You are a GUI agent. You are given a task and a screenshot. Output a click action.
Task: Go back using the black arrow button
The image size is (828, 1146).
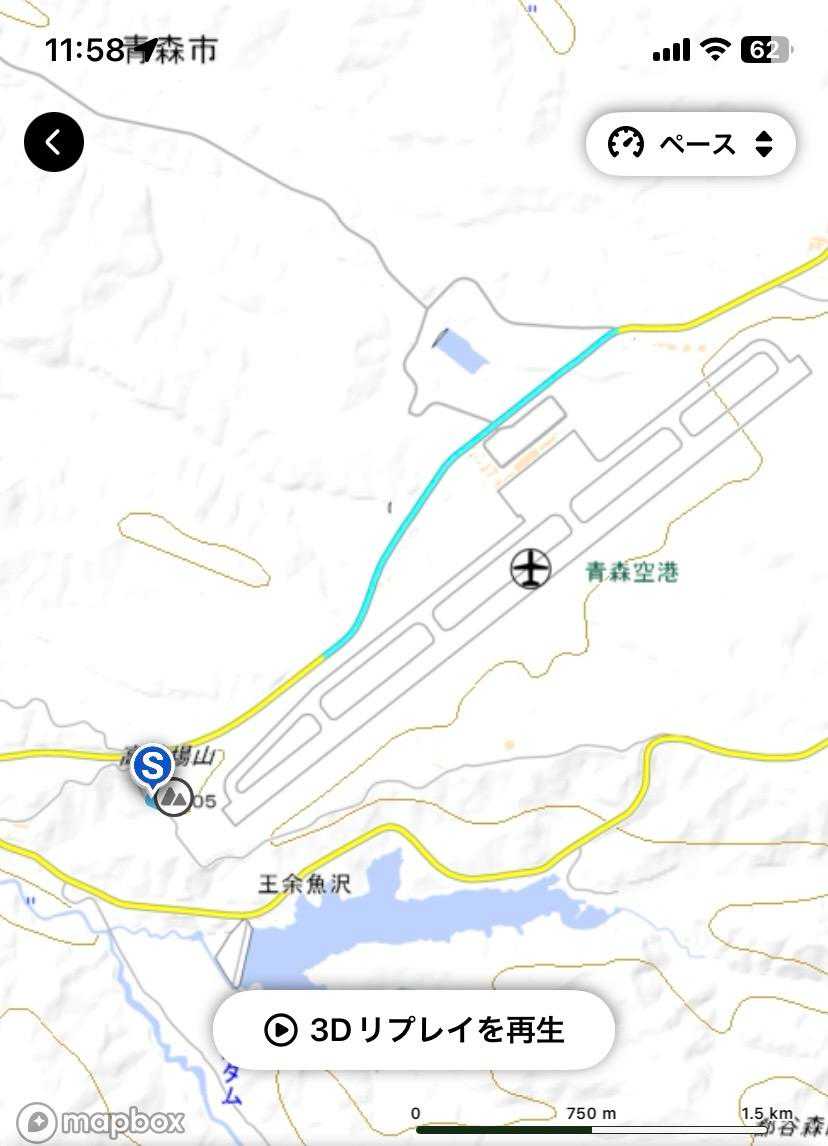coord(54,142)
